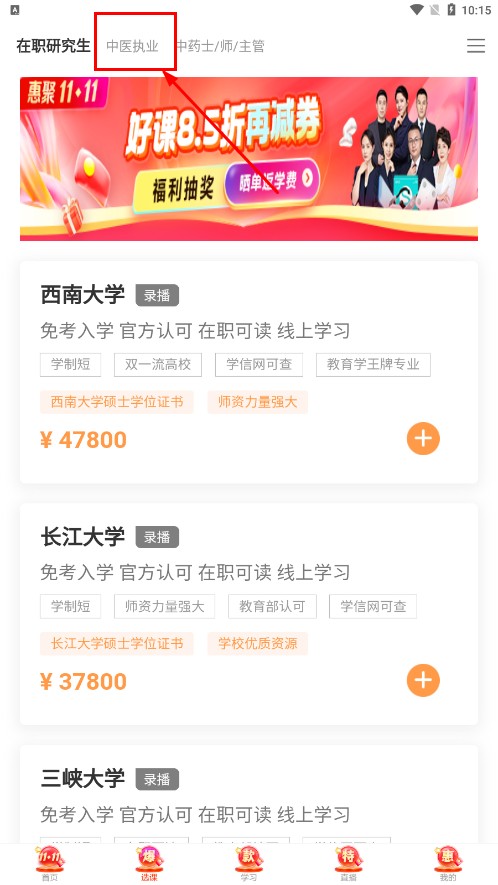Open the 长江大学 course card
Image resolution: width=498 pixels, height=885 pixels.
(249, 614)
